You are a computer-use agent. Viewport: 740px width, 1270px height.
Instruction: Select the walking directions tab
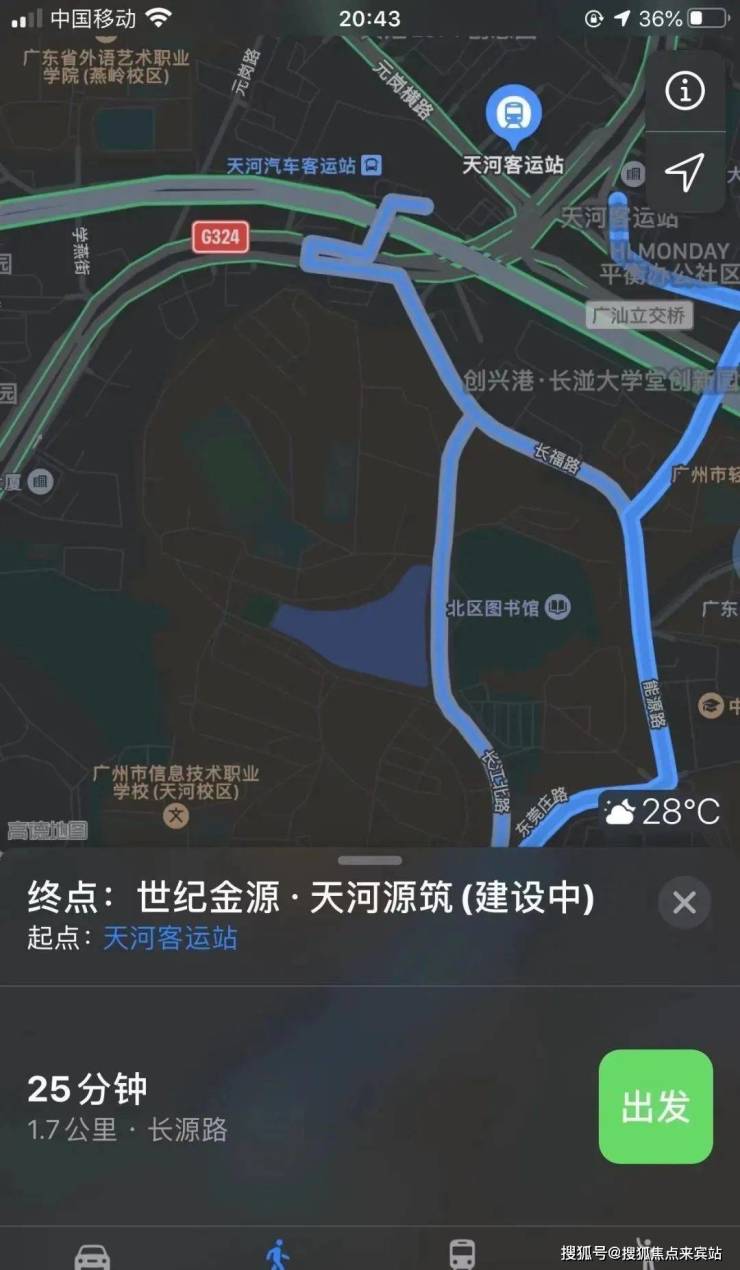[278, 1254]
